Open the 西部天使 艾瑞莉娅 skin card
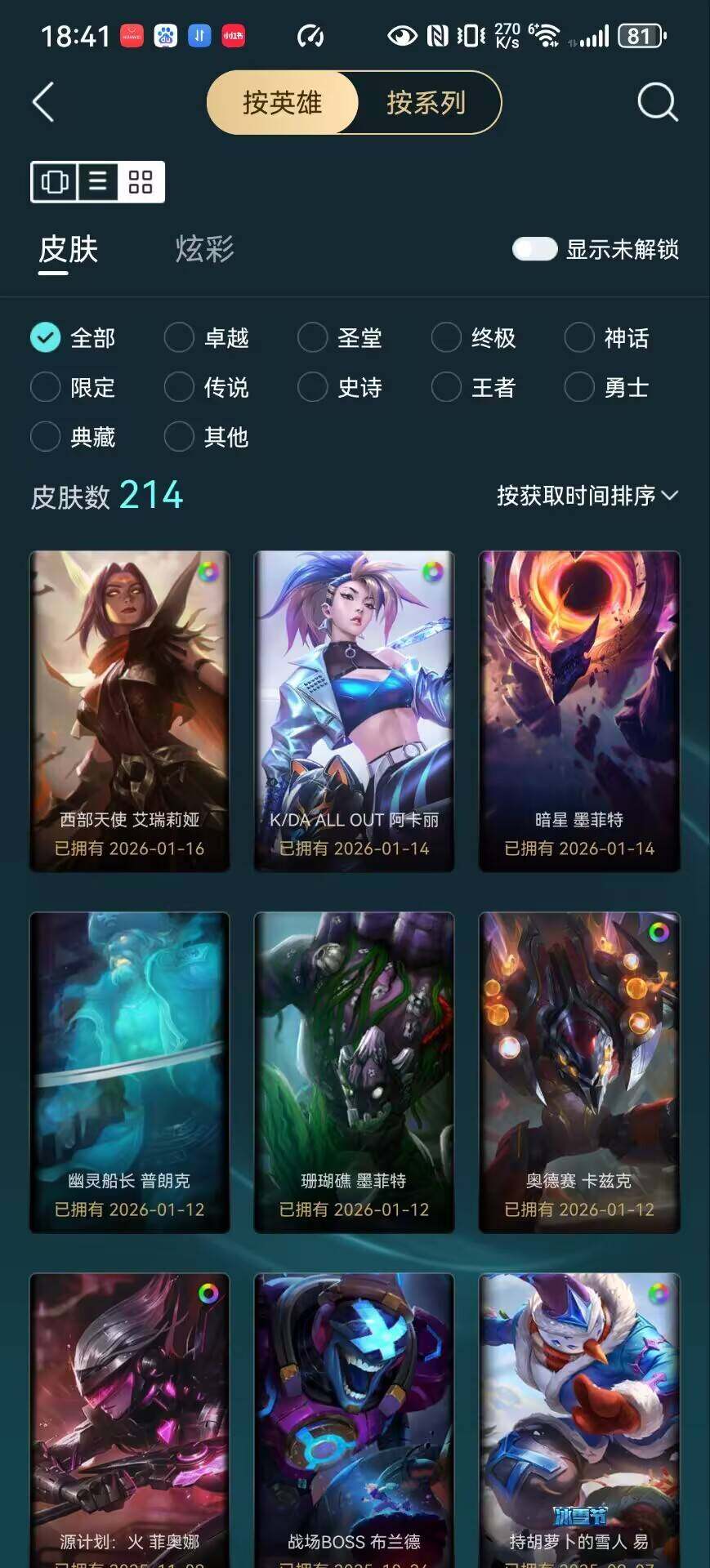The width and height of the screenshot is (710, 1568). 130,710
